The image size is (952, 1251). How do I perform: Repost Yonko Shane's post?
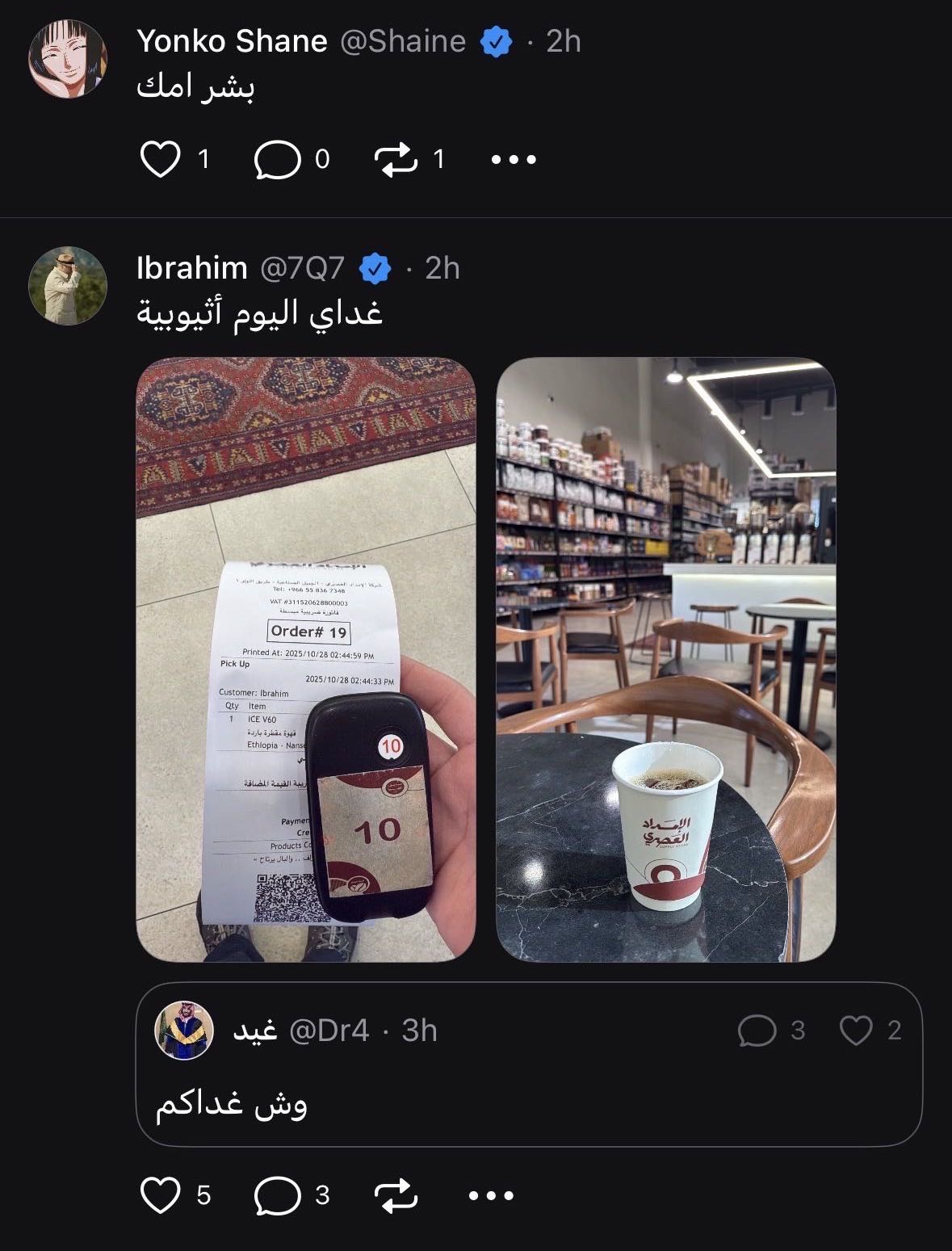click(396, 159)
